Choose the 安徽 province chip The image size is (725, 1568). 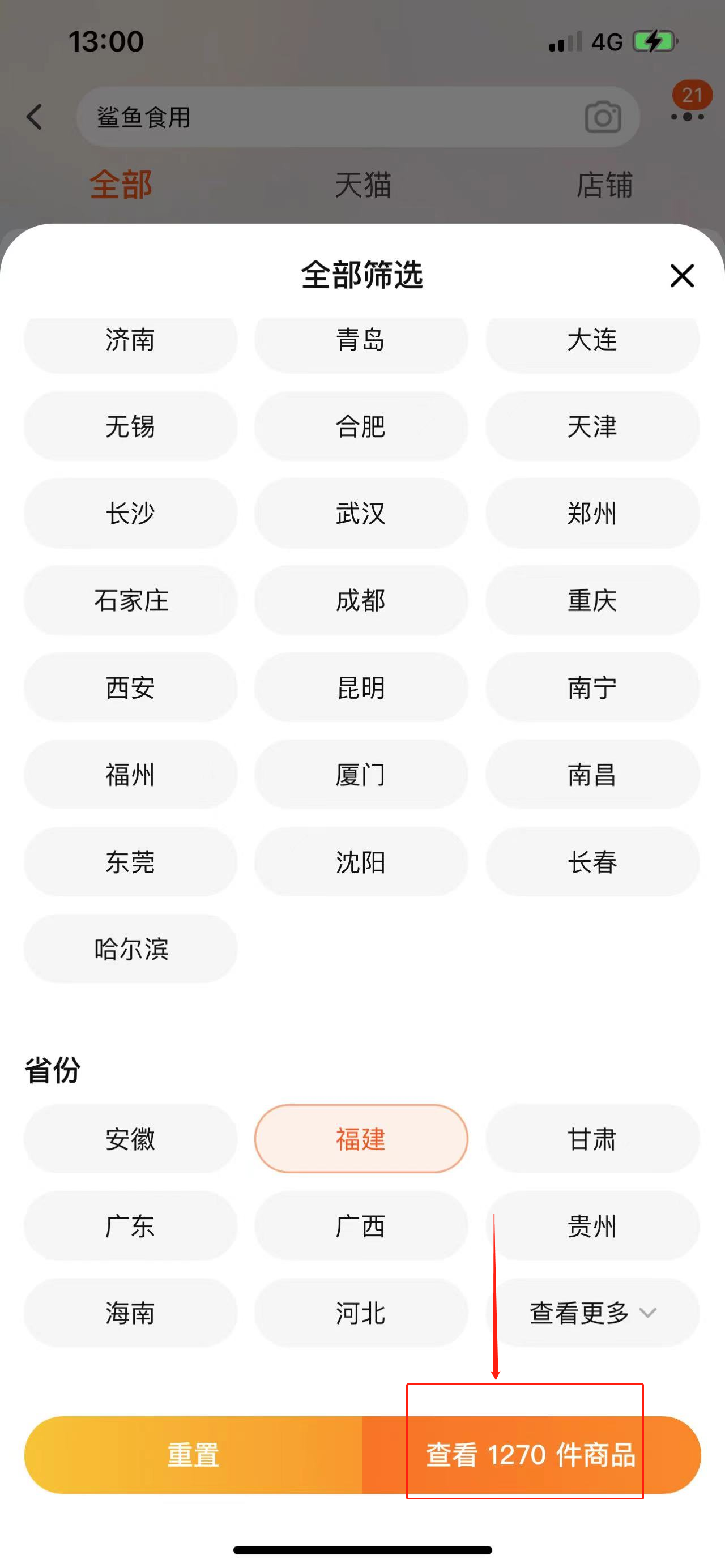pyautogui.click(x=130, y=1139)
